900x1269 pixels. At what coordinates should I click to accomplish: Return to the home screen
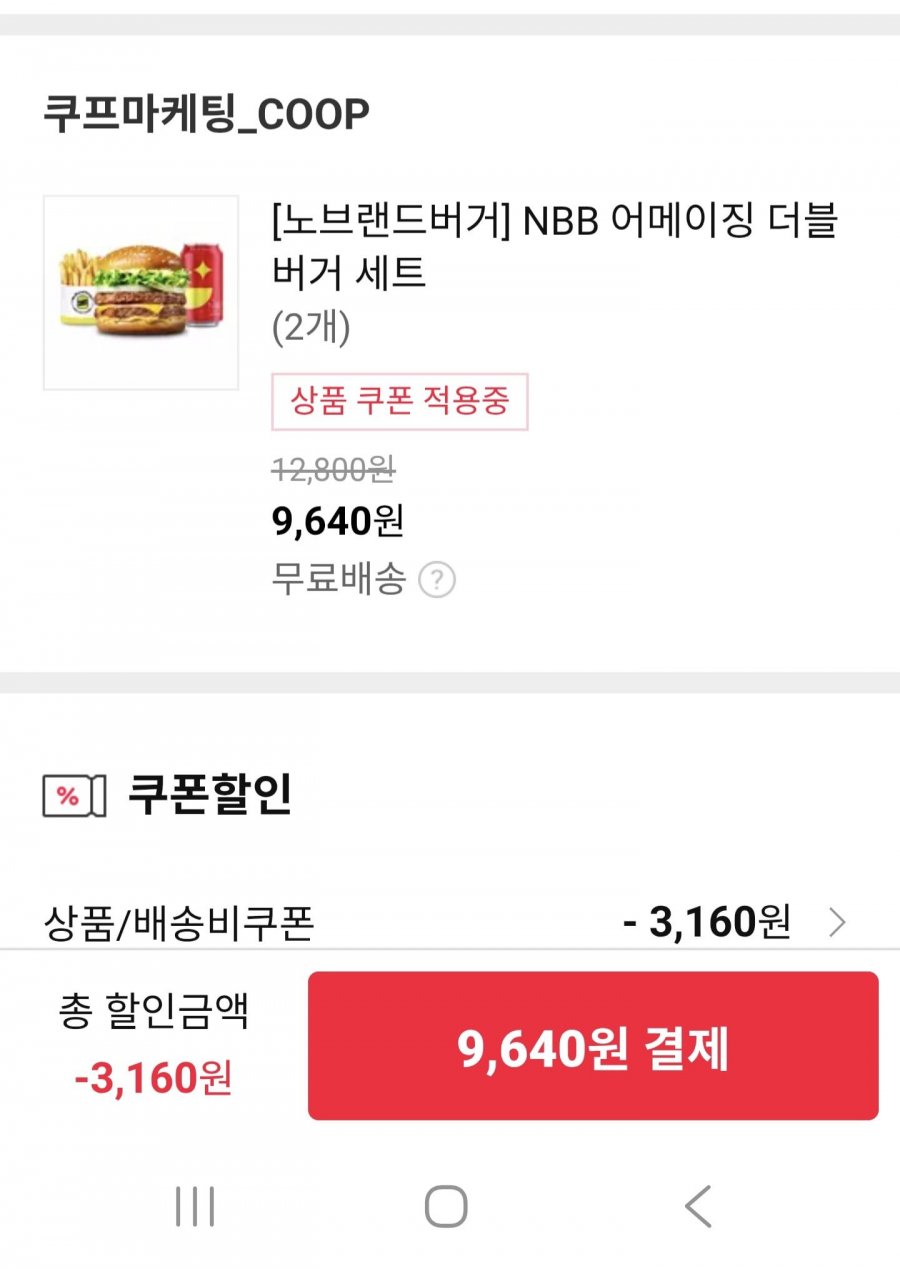pyautogui.click(x=446, y=1206)
